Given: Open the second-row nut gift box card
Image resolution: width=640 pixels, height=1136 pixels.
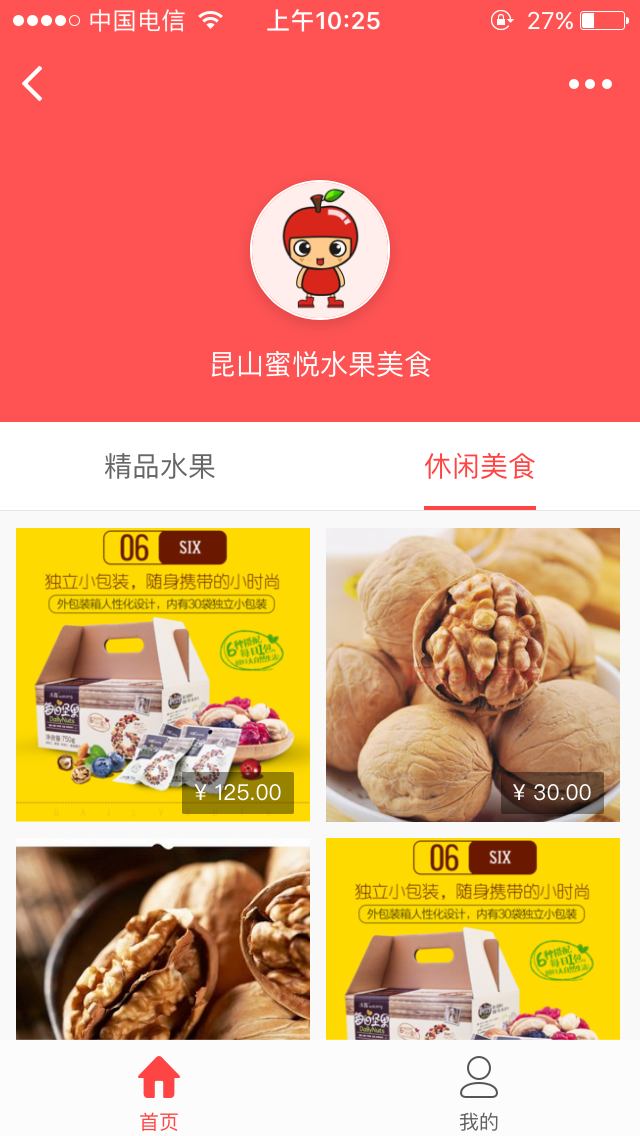Looking at the screenshot, I should pos(473,940).
